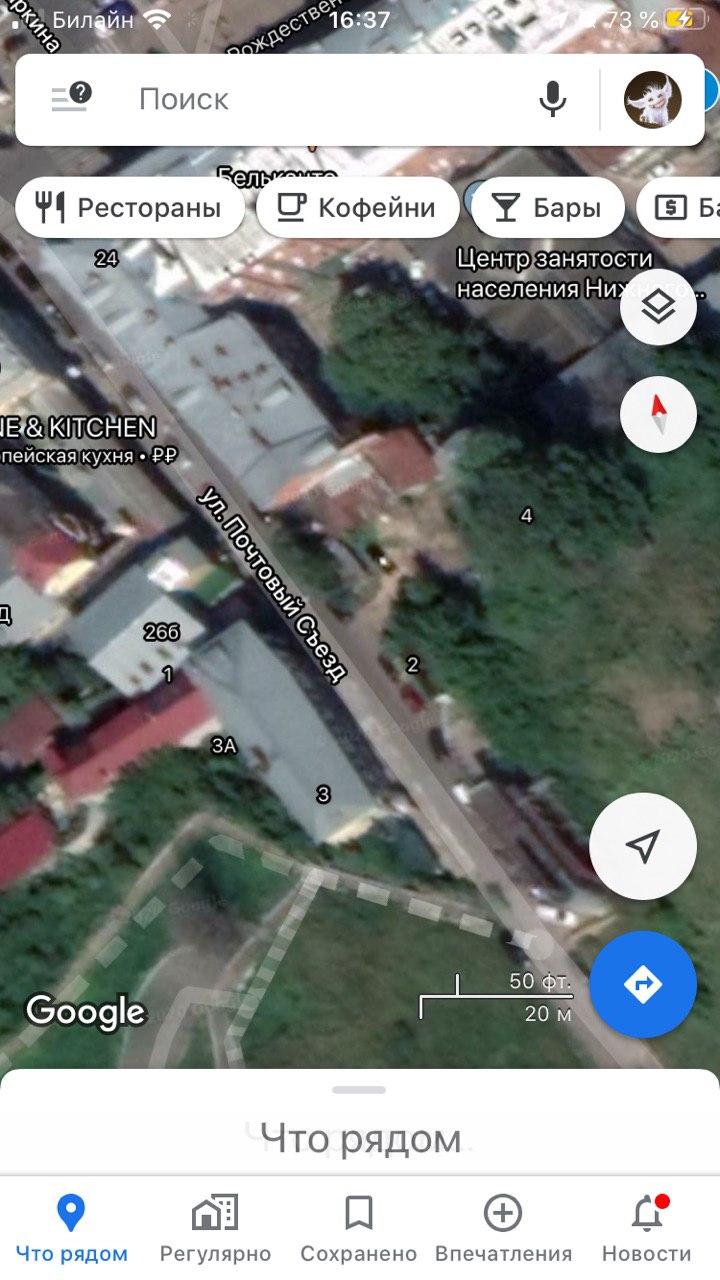Image resolution: width=720 pixels, height=1280 pixels.
Task: Switch to the Что рядом tab
Action: [x=71, y=1229]
